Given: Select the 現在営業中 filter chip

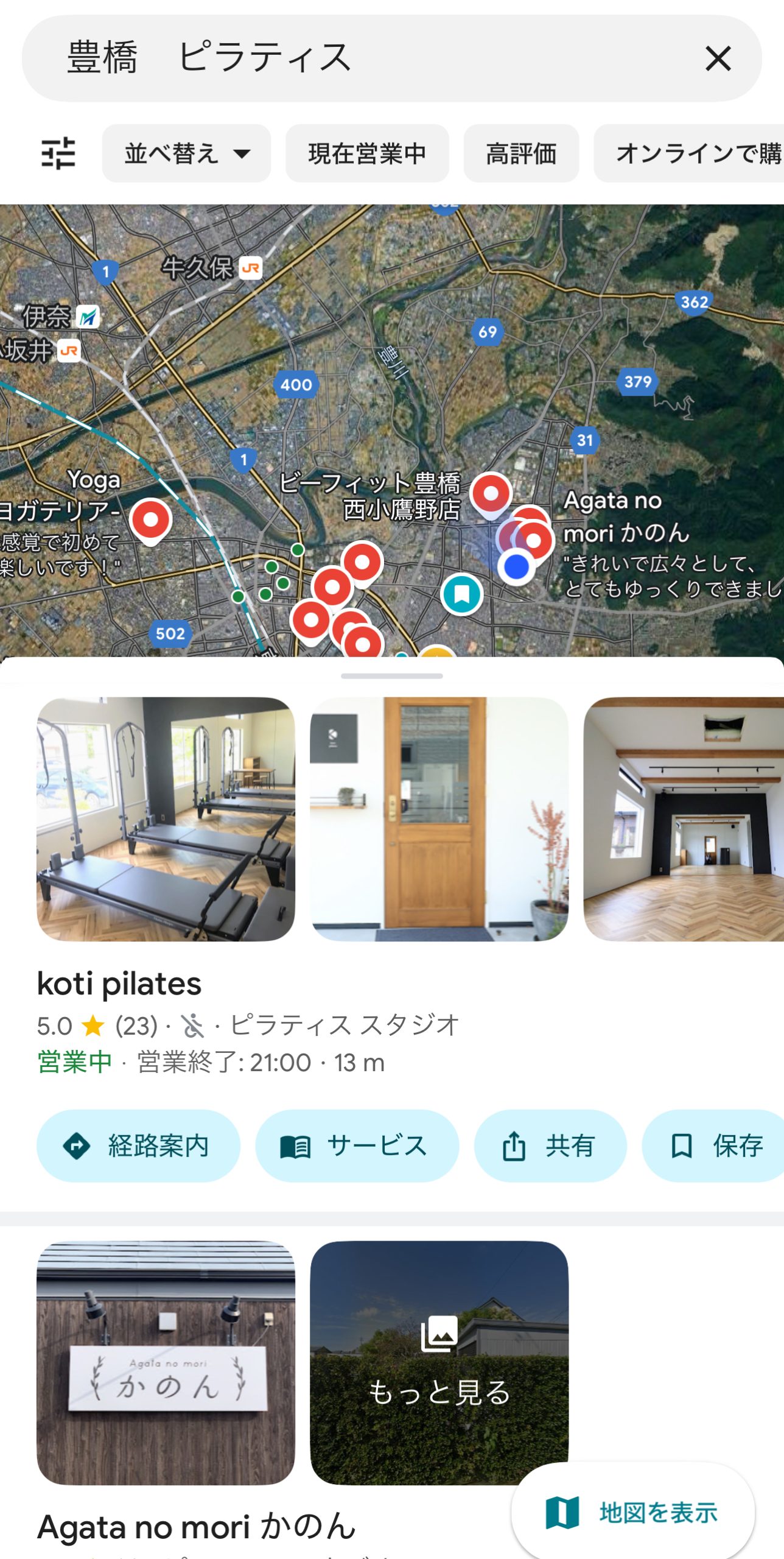Looking at the screenshot, I should [x=367, y=153].
